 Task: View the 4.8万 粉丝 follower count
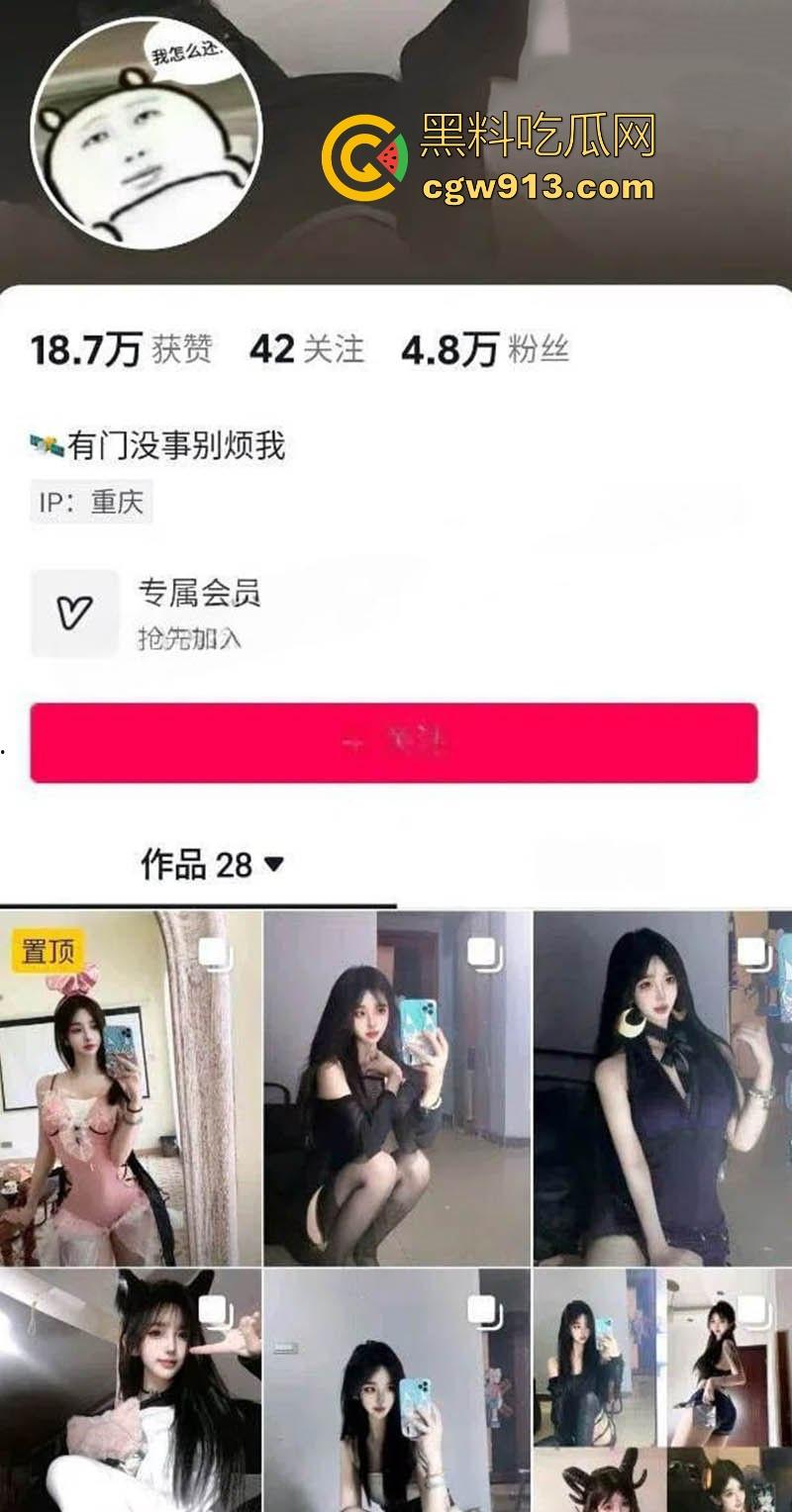click(x=485, y=348)
